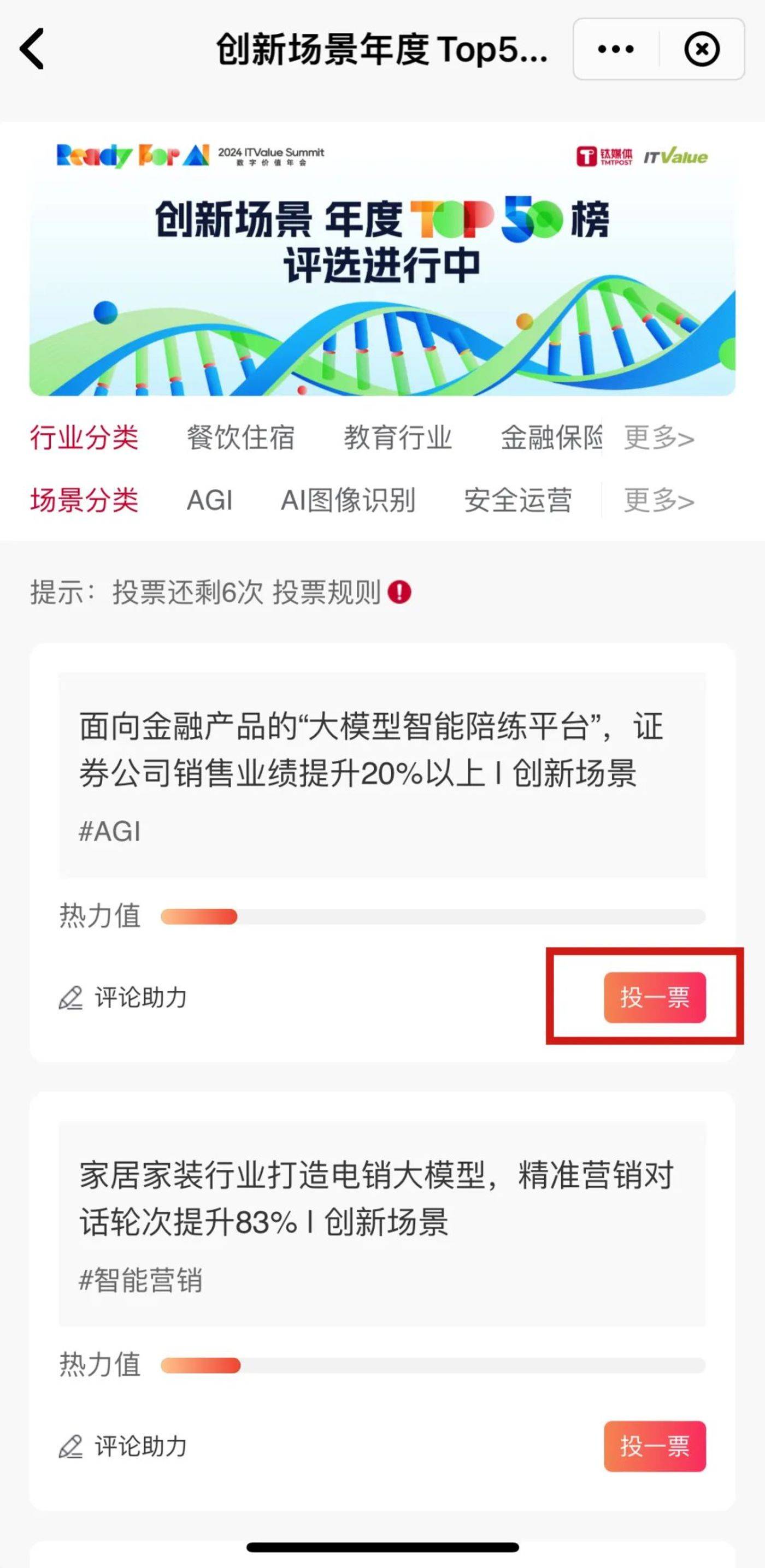The image size is (765, 1568).
Task: Close the mini program
Action: point(702,49)
